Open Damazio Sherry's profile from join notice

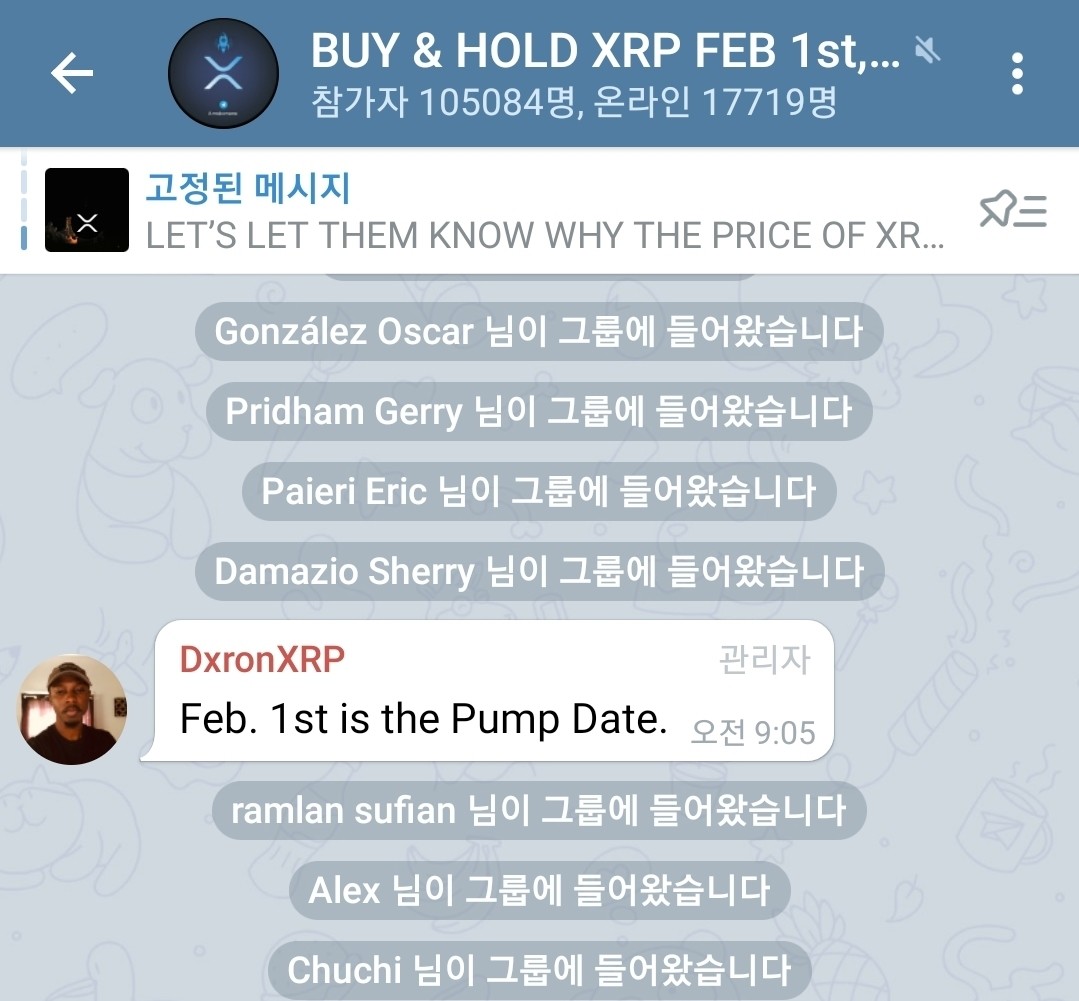[x=343, y=572]
